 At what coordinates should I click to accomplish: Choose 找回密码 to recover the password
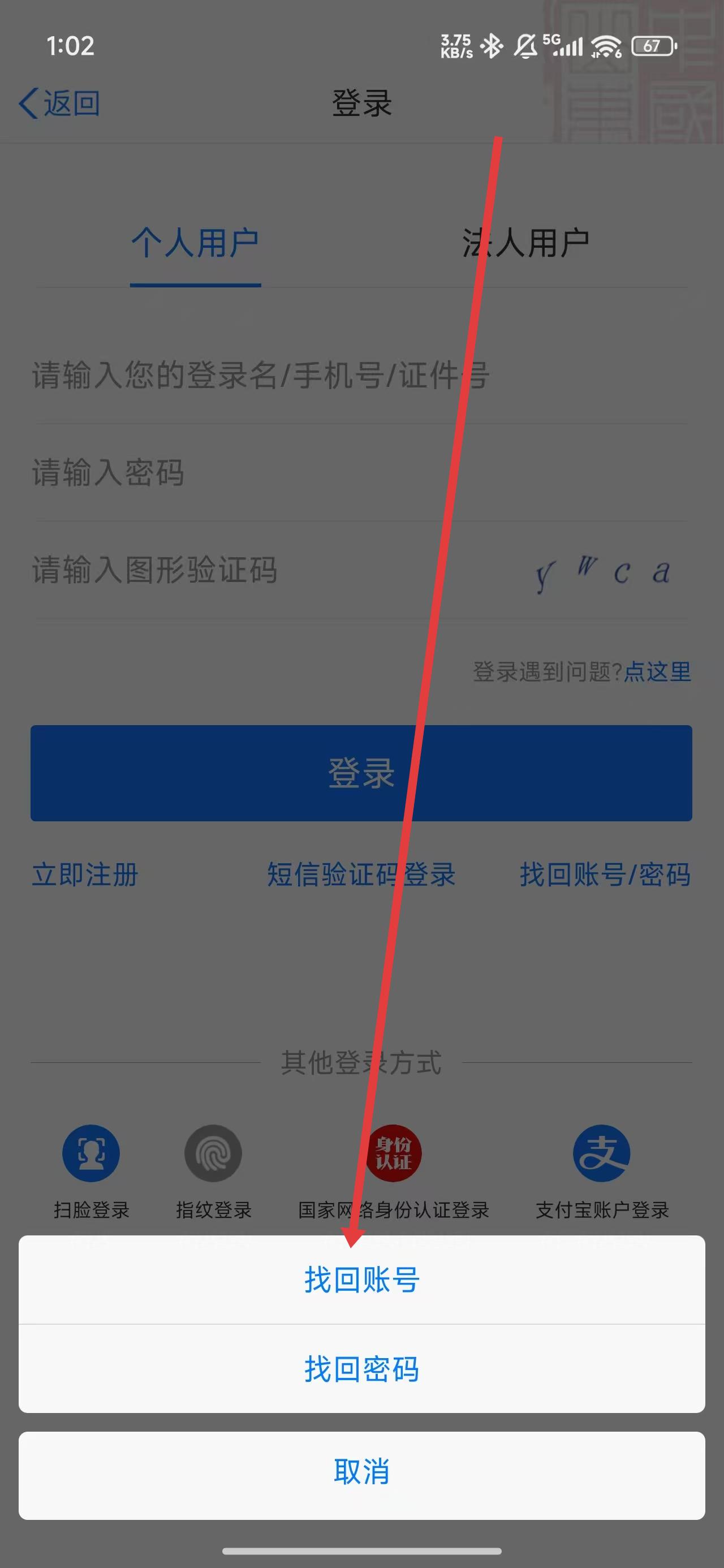point(361,1369)
